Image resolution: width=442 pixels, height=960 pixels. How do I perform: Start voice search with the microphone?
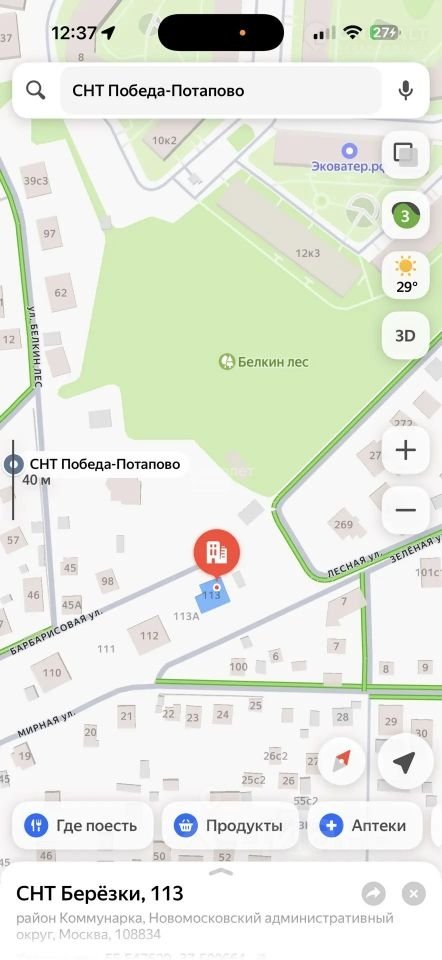click(x=405, y=91)
